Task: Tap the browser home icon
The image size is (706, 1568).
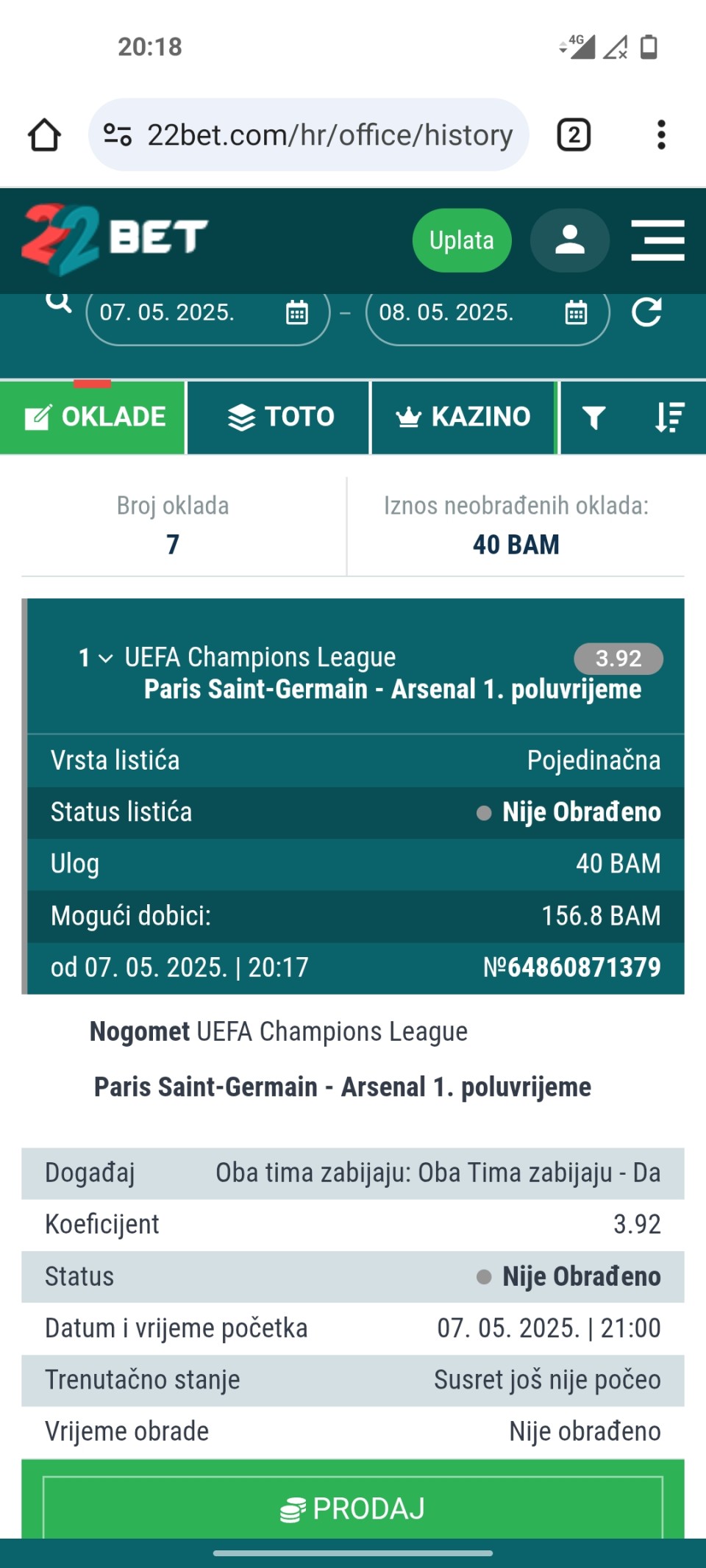Action: click(44, 135)
